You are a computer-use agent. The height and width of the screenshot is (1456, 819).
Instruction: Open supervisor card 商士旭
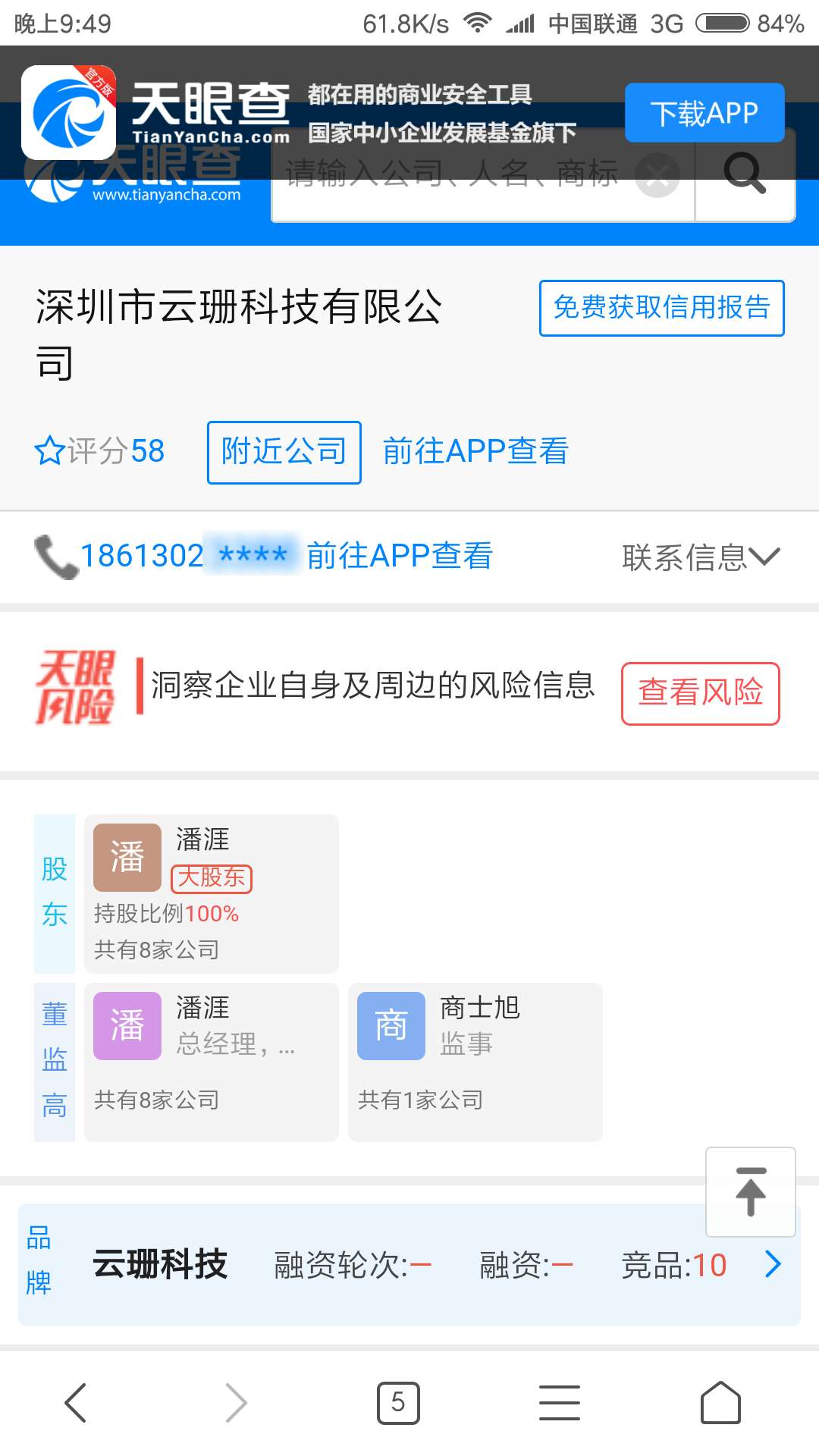pyautogui.click(x=475, y=1062)
